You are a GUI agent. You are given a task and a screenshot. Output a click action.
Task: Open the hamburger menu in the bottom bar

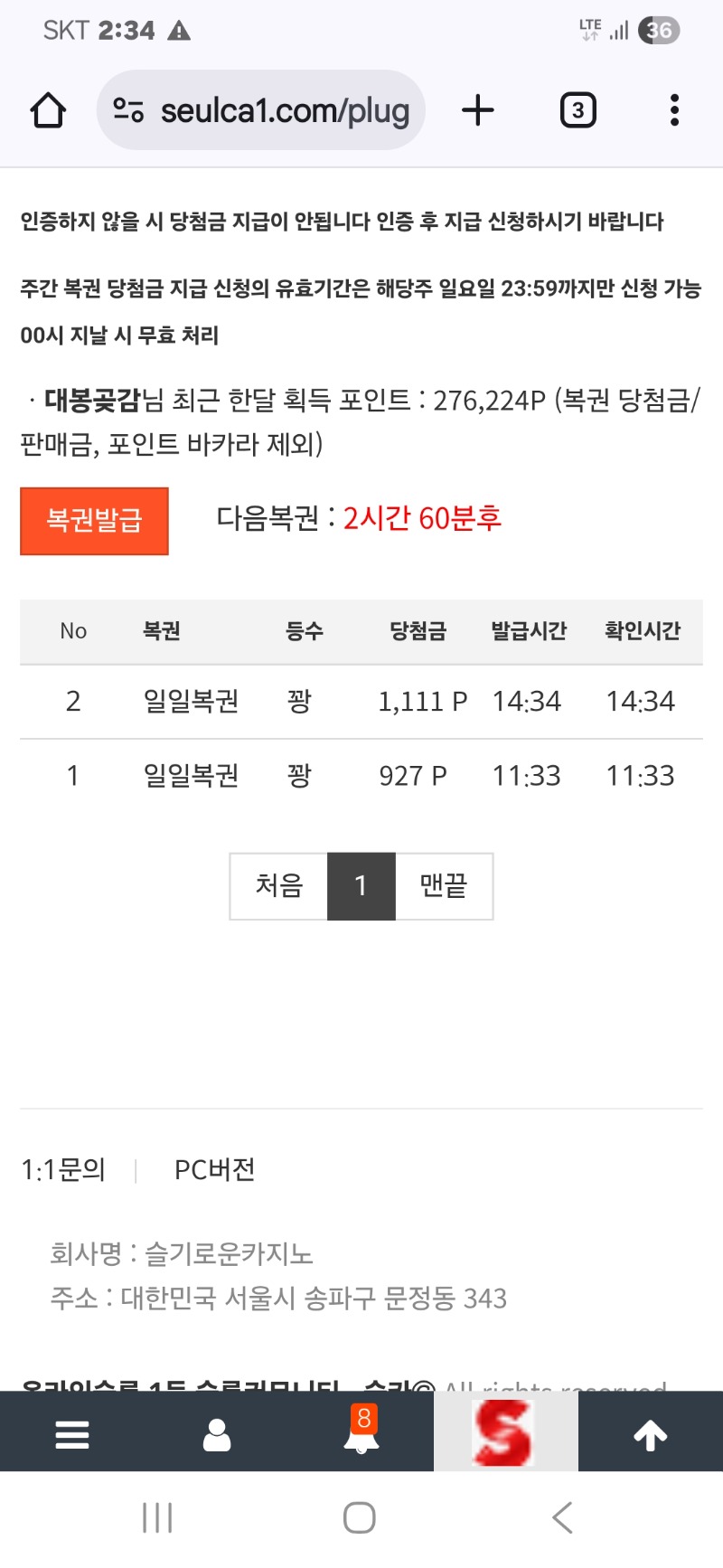click(72, 1434)
